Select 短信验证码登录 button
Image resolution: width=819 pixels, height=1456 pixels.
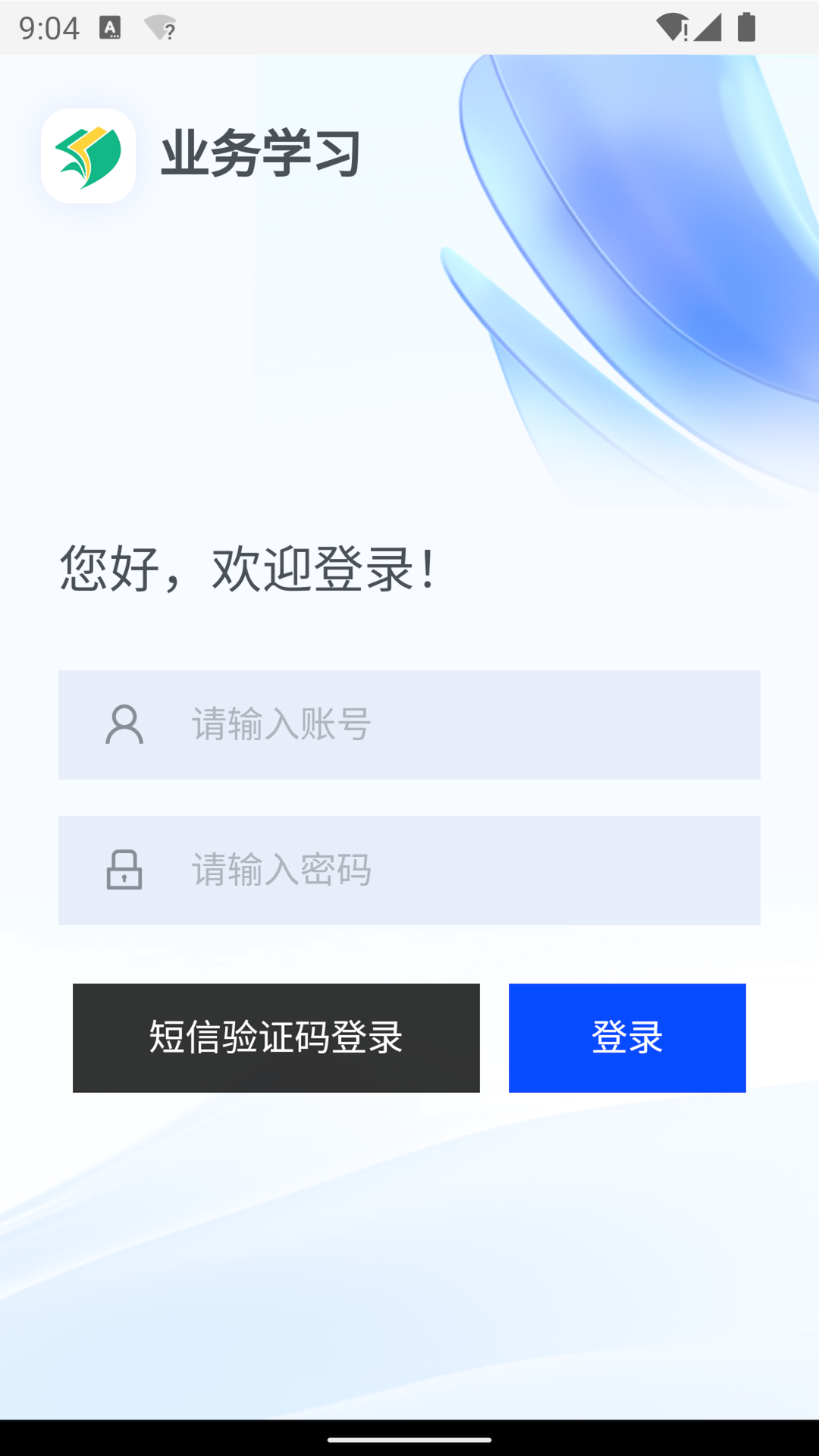276,1037
